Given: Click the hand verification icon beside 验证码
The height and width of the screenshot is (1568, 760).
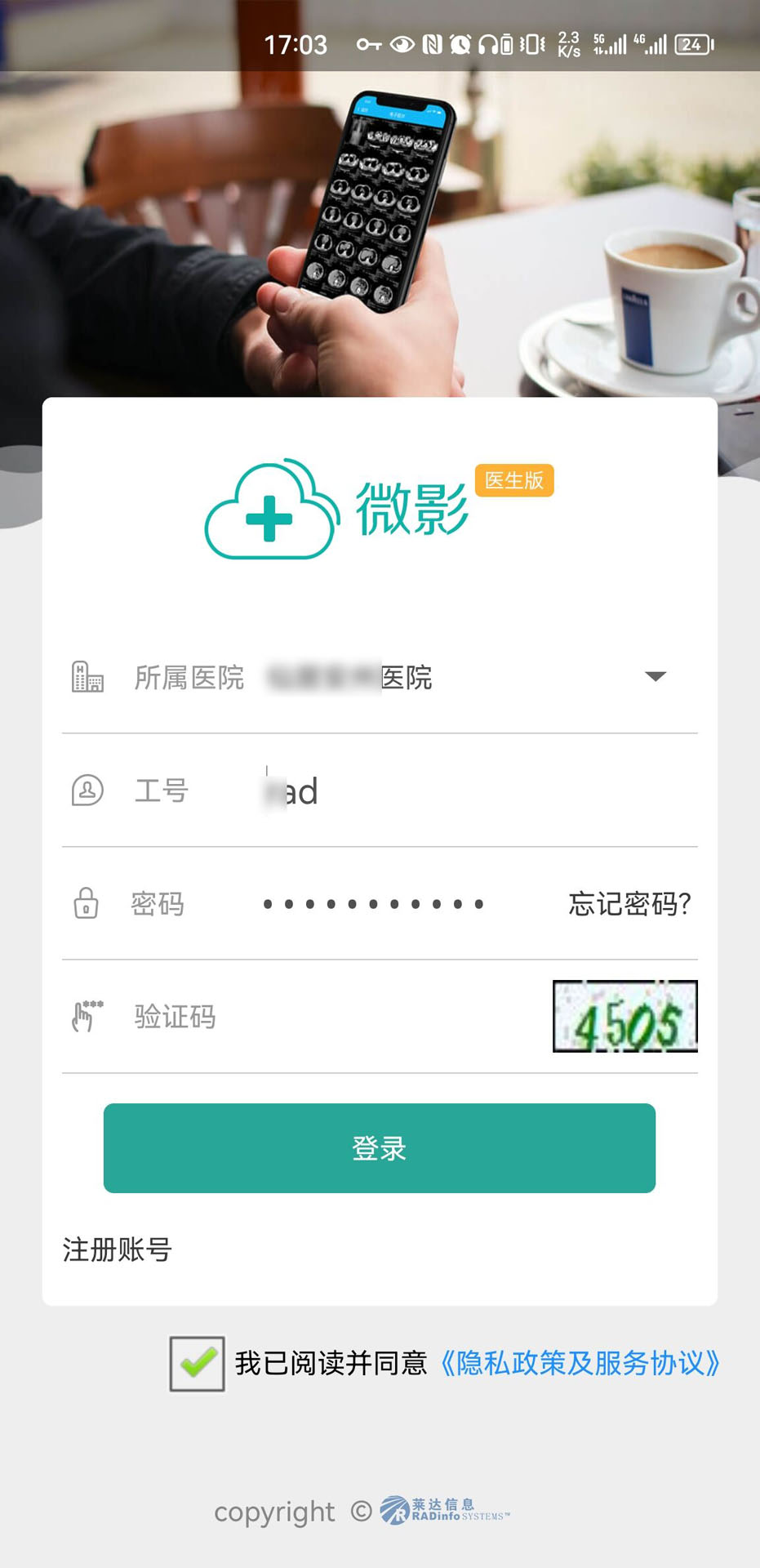Looking at the screenshot, I should [87, 1015].
